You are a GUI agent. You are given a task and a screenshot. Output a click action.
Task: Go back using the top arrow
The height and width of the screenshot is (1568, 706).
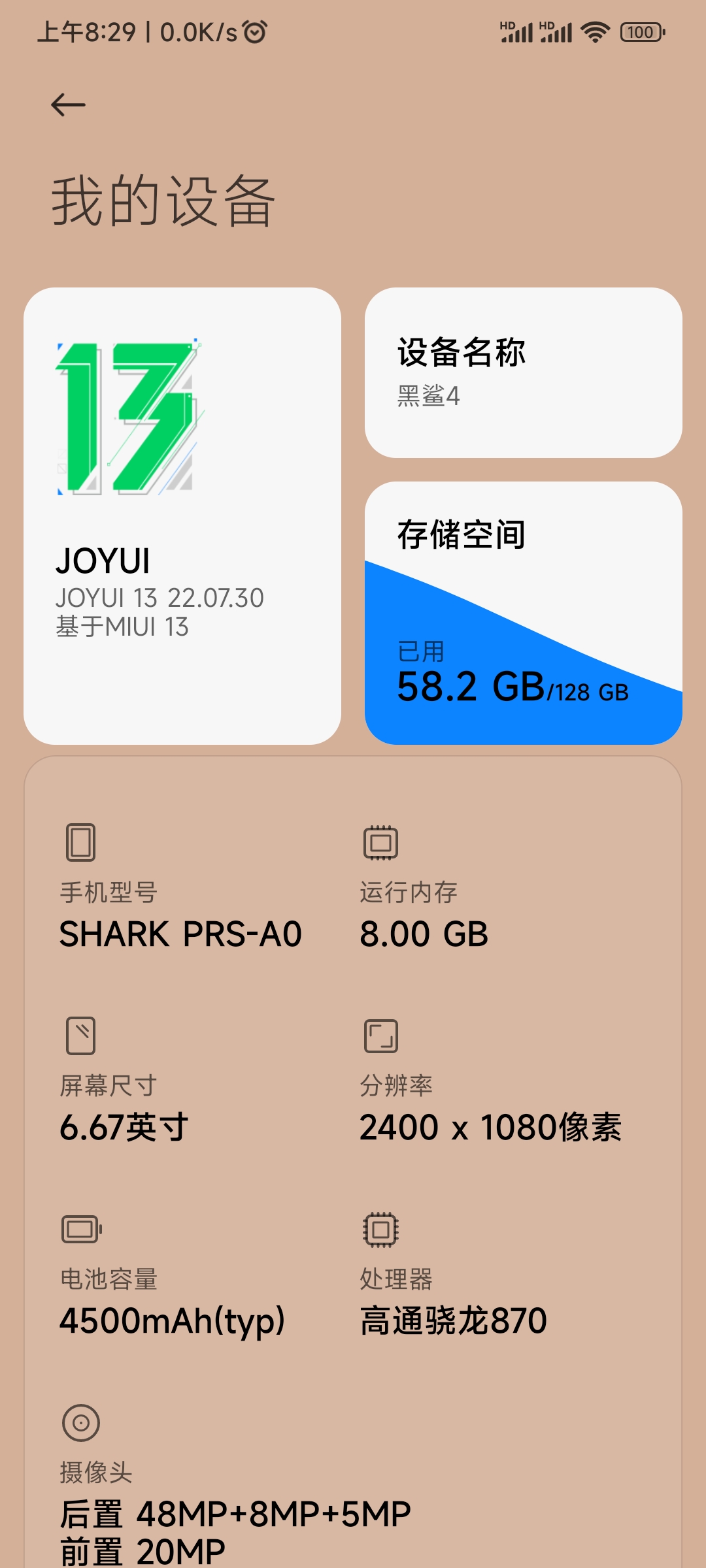(68, 105)
